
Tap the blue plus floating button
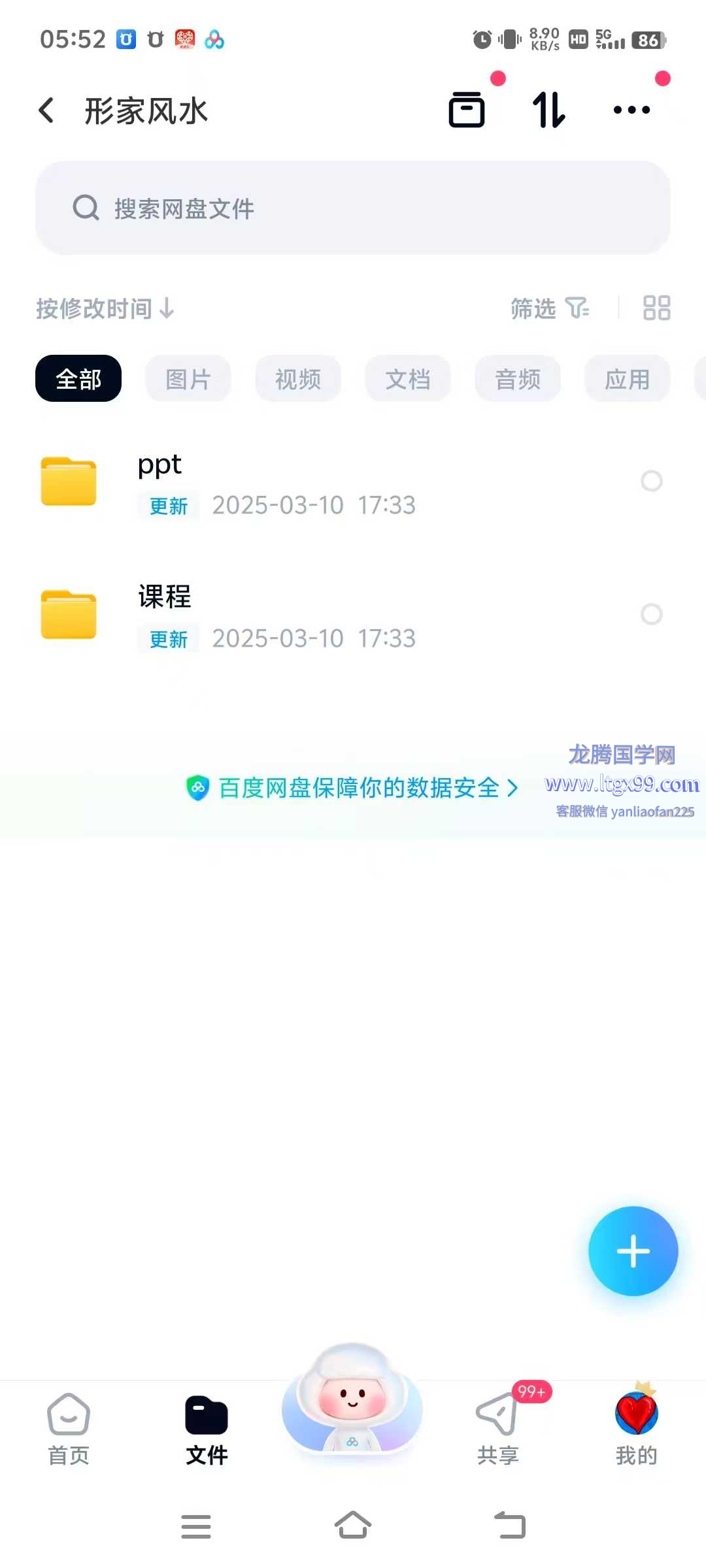(633, 1251)
